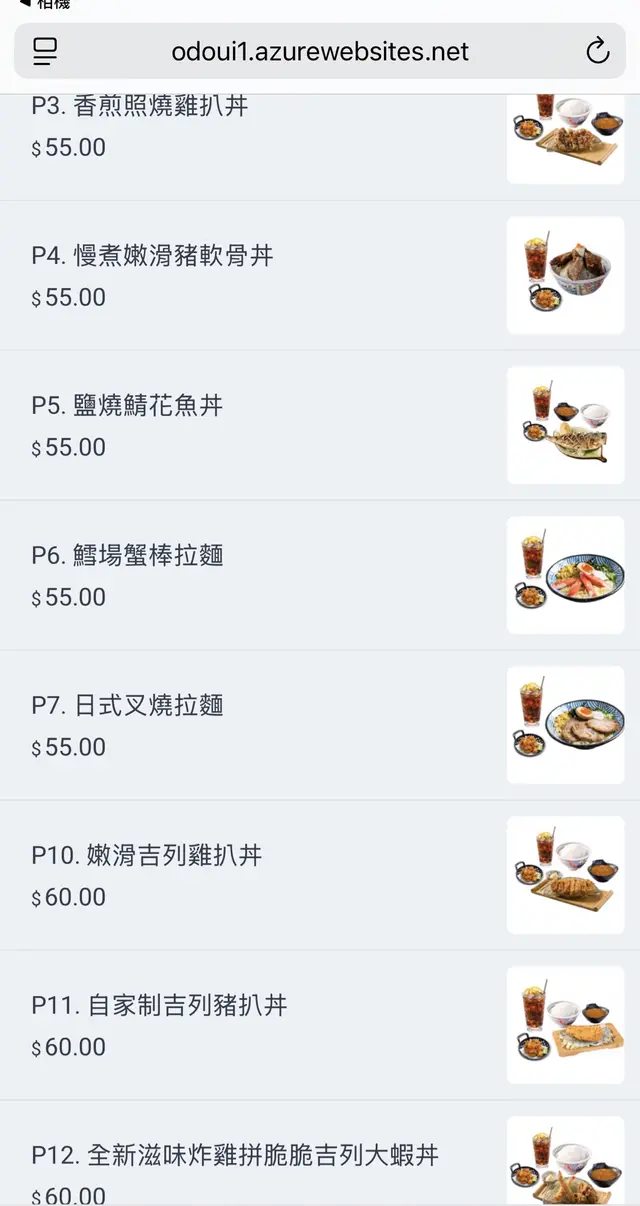
Task: Open P4. 慢煮嫩滑豬軟骨丼
Action: [x=152, y=256]
